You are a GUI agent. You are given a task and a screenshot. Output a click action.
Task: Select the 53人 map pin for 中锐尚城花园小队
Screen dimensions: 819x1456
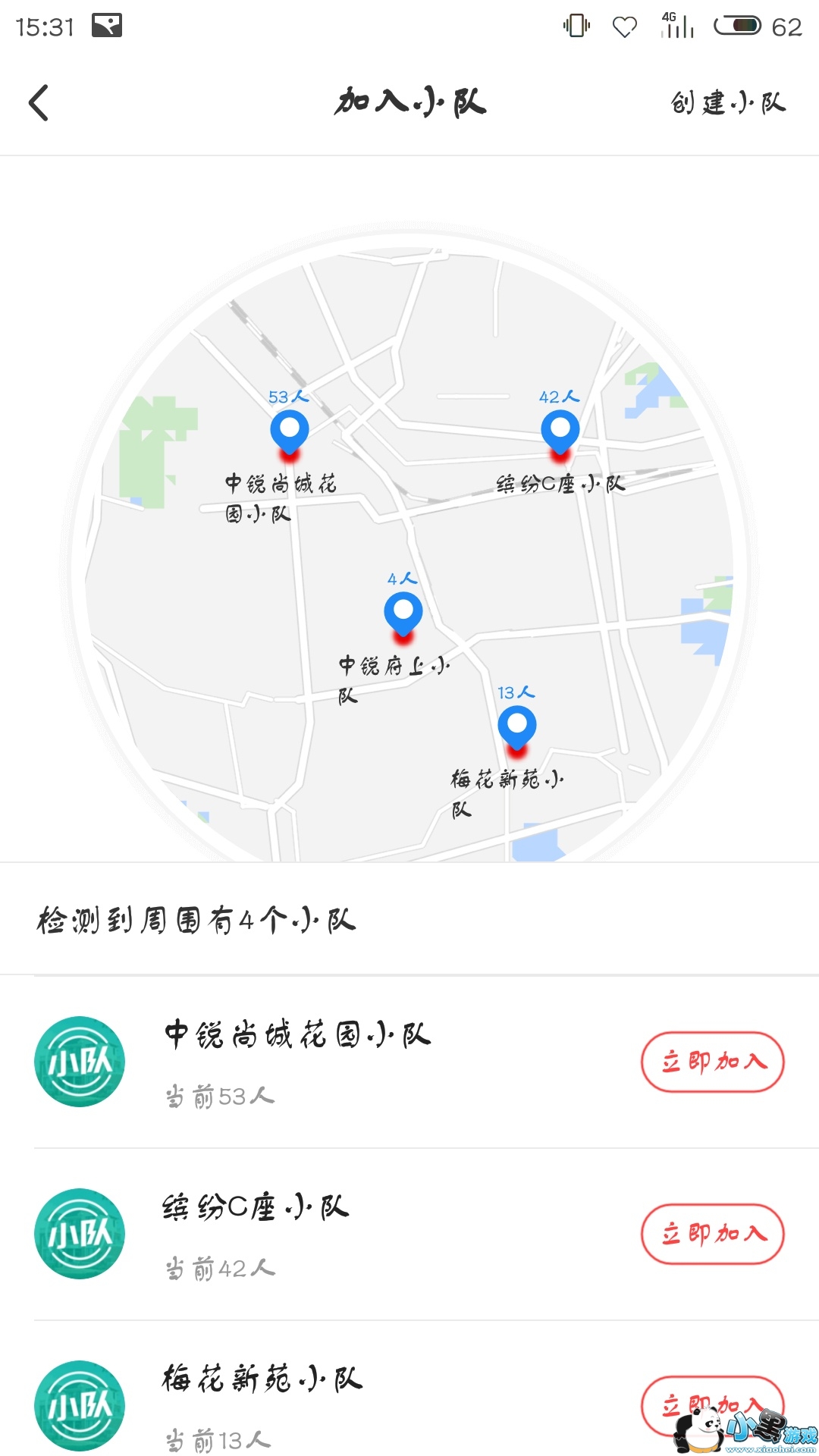tap(290, 431)
